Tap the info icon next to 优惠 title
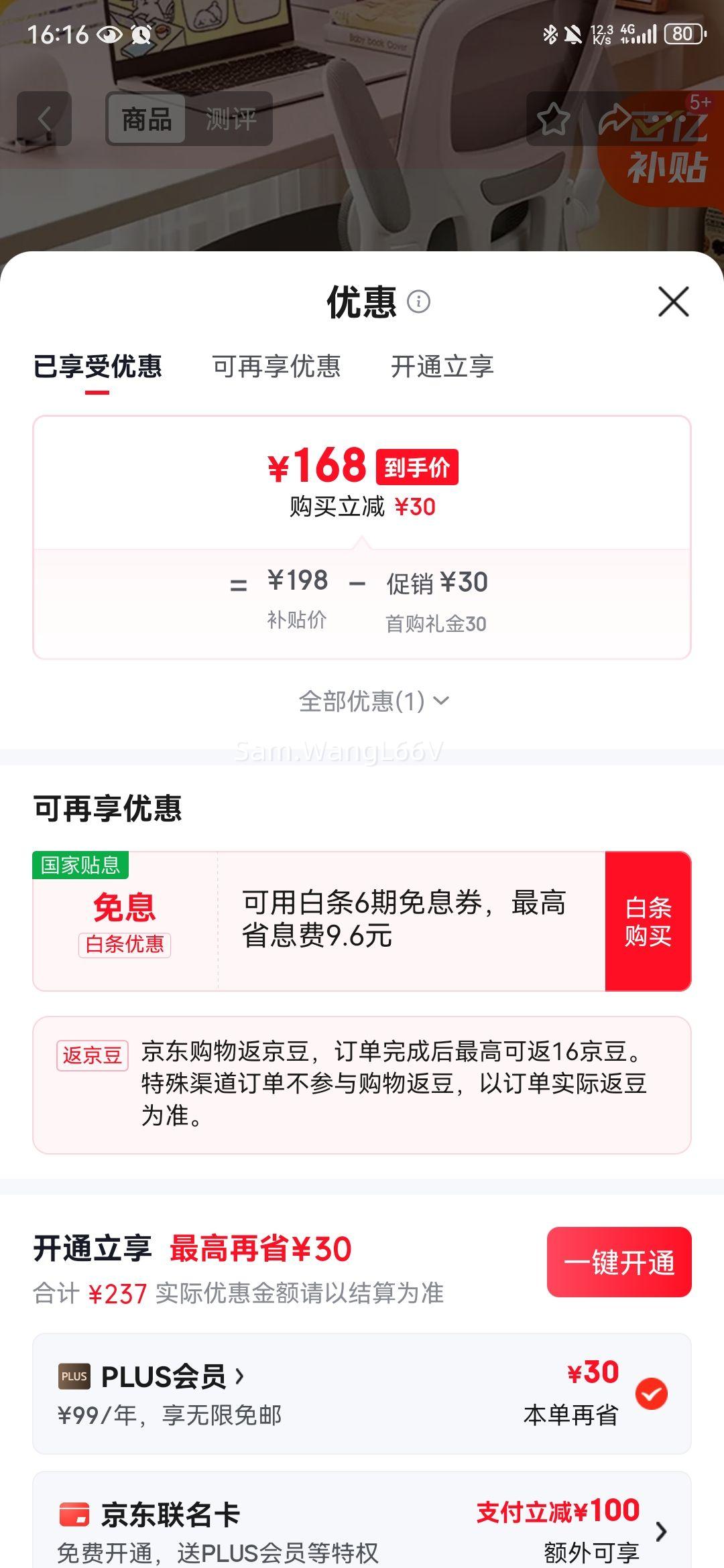 point(419,303)
